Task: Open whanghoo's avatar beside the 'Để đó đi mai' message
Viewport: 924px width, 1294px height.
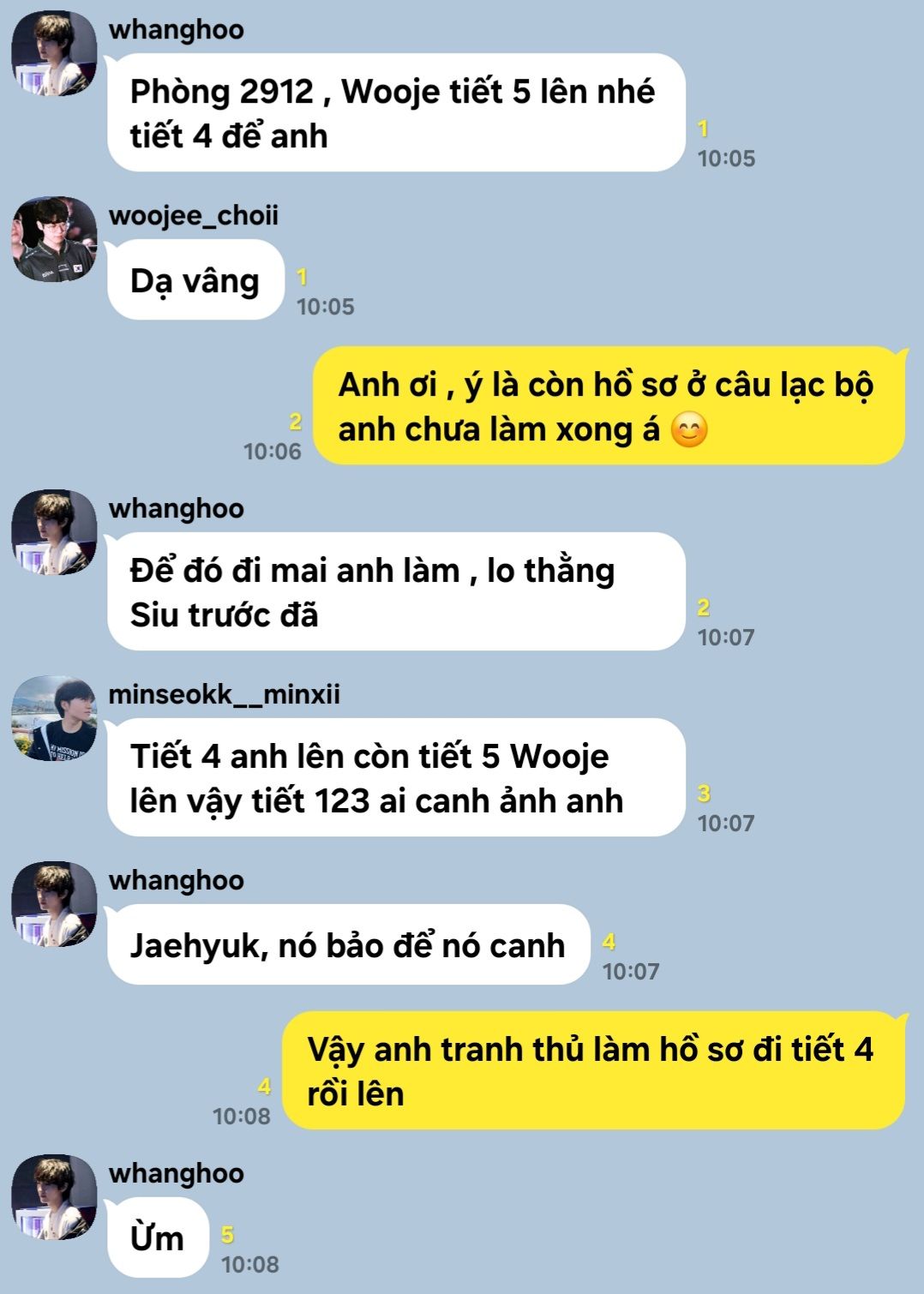Action: tap(53, 532)
